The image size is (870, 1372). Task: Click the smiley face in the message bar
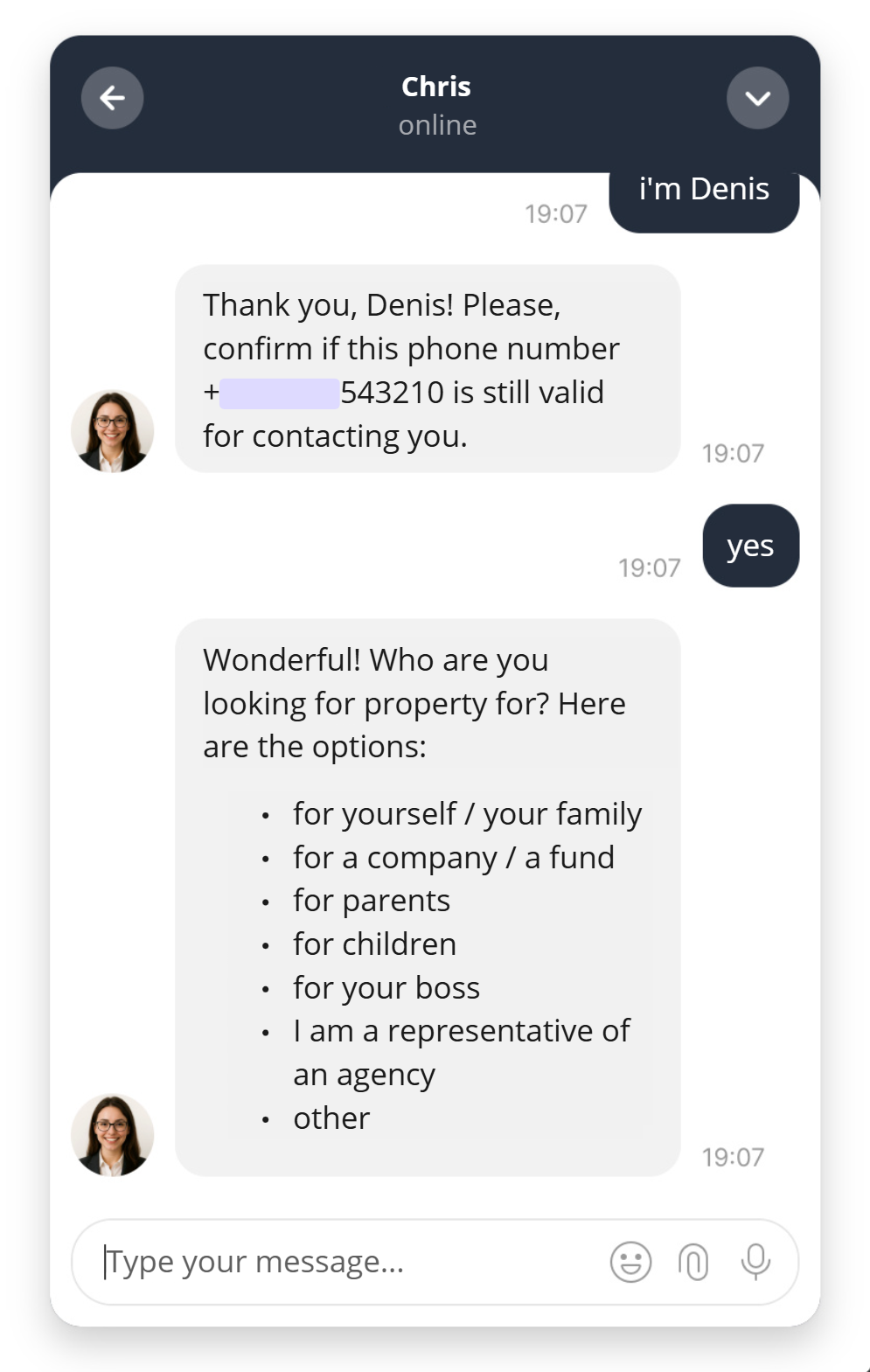tap(631, 1261)
